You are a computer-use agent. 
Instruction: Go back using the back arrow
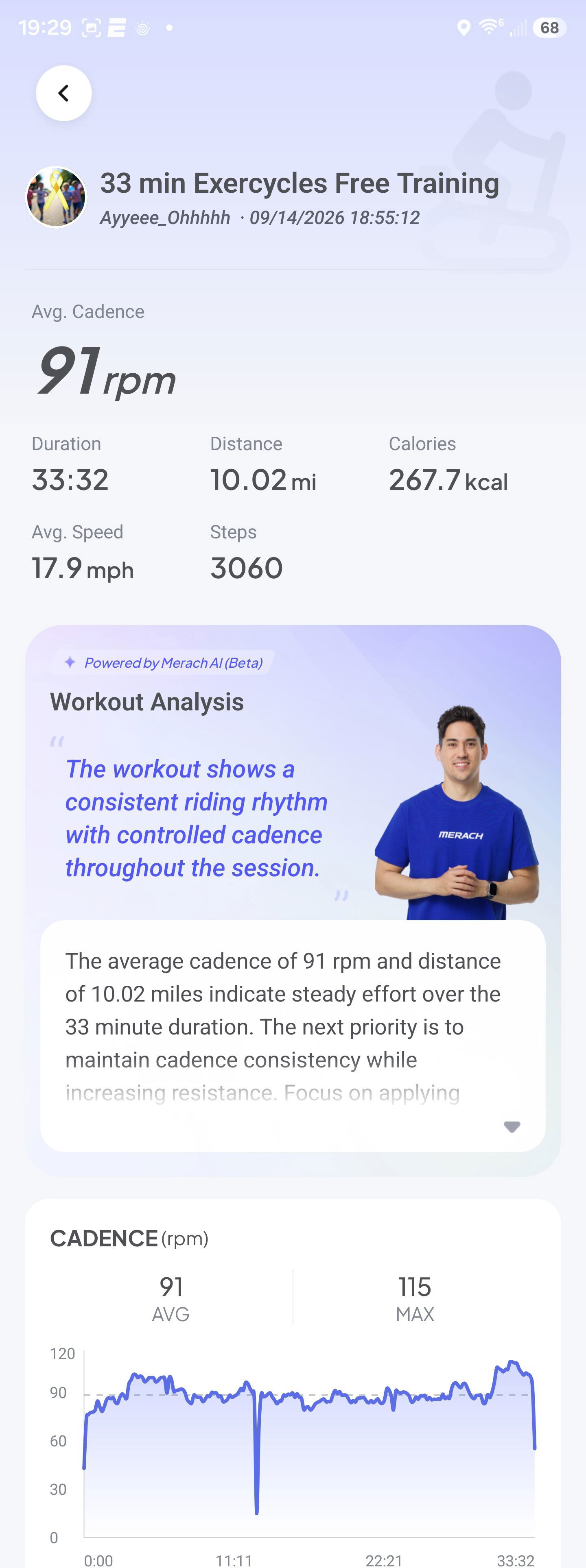63,93
